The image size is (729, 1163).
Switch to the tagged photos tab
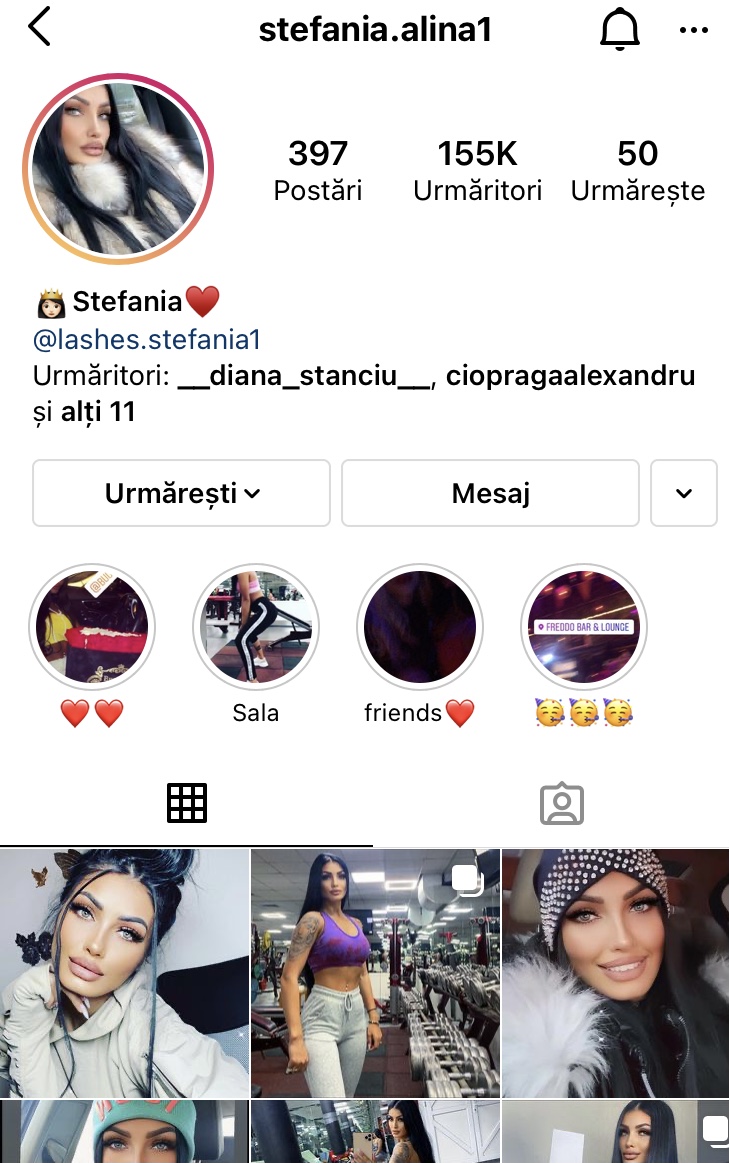pyautogui.click(x=561, y=803)
